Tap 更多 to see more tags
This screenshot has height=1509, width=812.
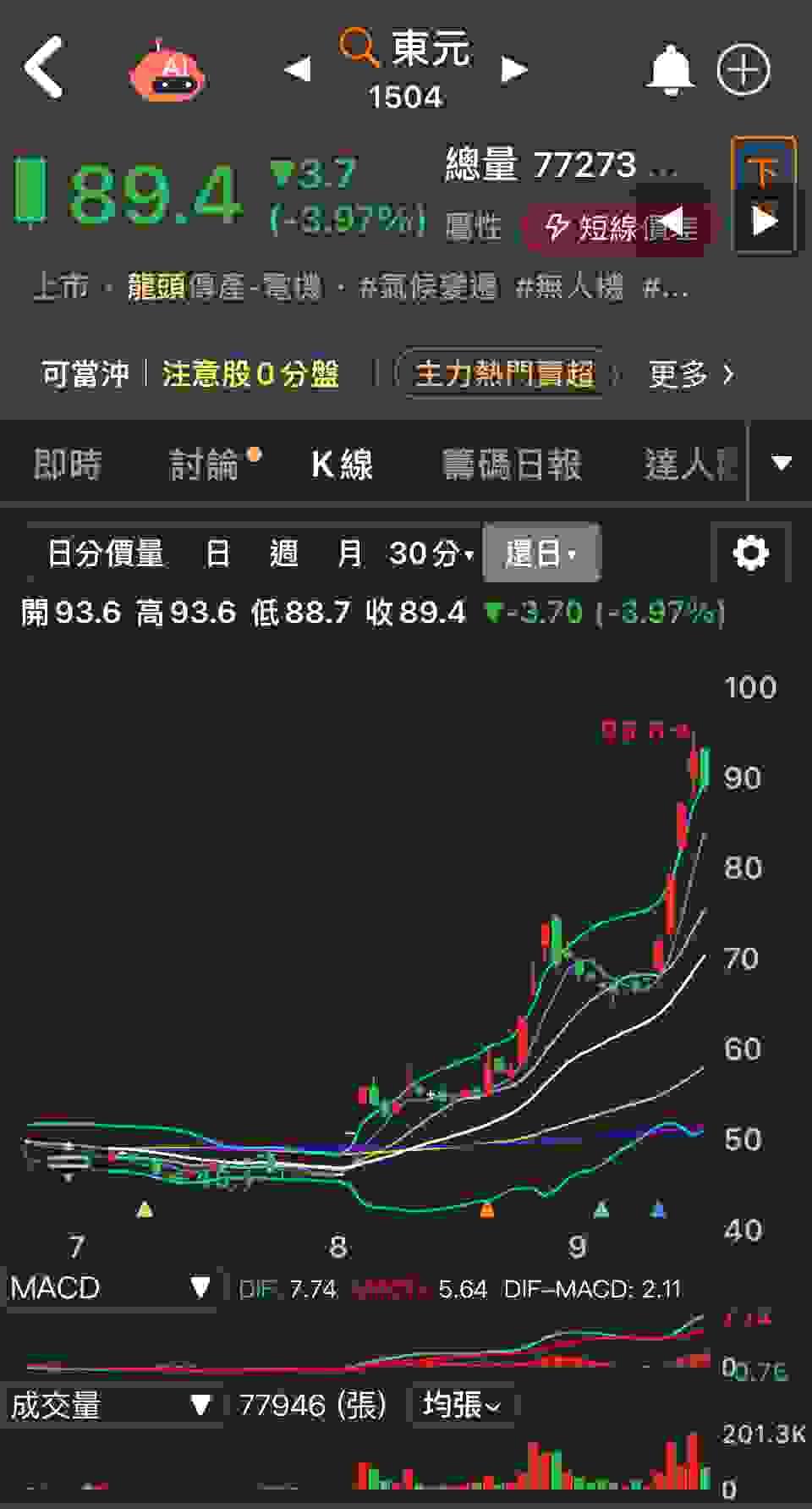pyautogui.click(x=690, y=373)
